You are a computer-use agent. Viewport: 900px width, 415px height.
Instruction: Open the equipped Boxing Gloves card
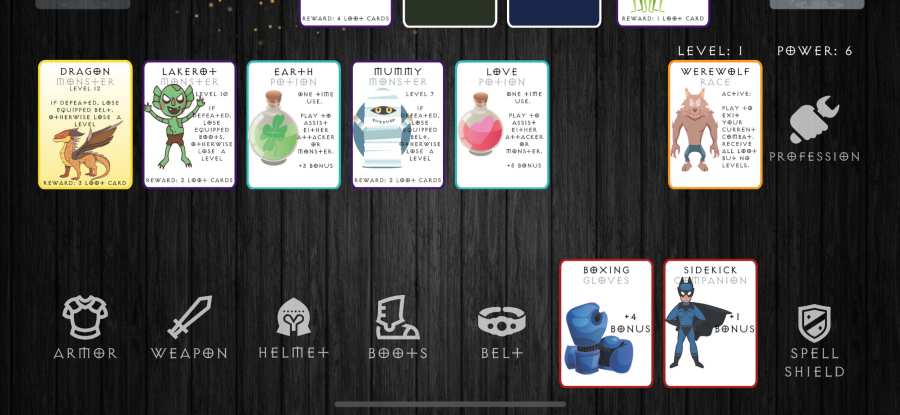(x=606, y=323)
